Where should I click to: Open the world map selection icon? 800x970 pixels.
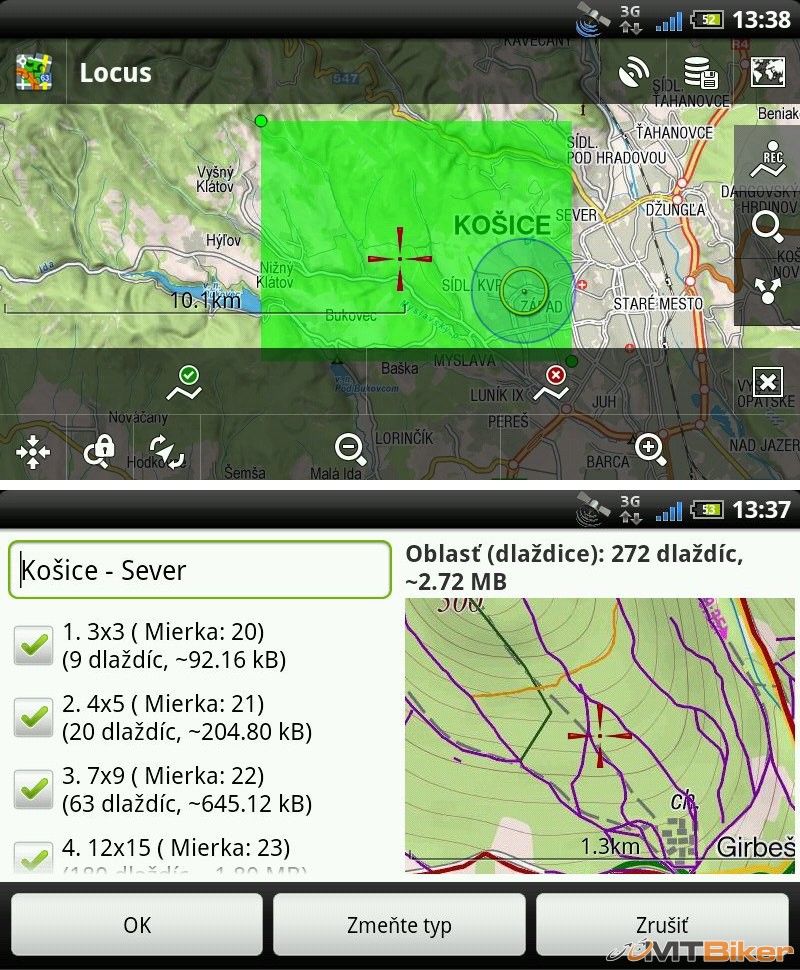(x=768, y=72)
